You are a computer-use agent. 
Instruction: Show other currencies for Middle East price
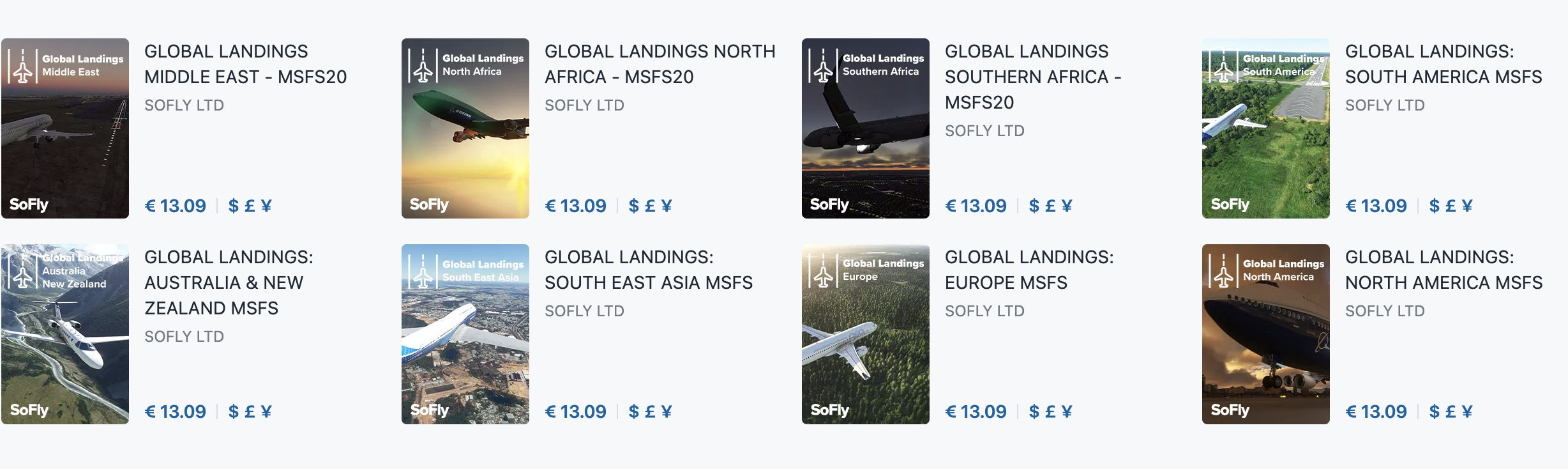(x=250, y=206)
